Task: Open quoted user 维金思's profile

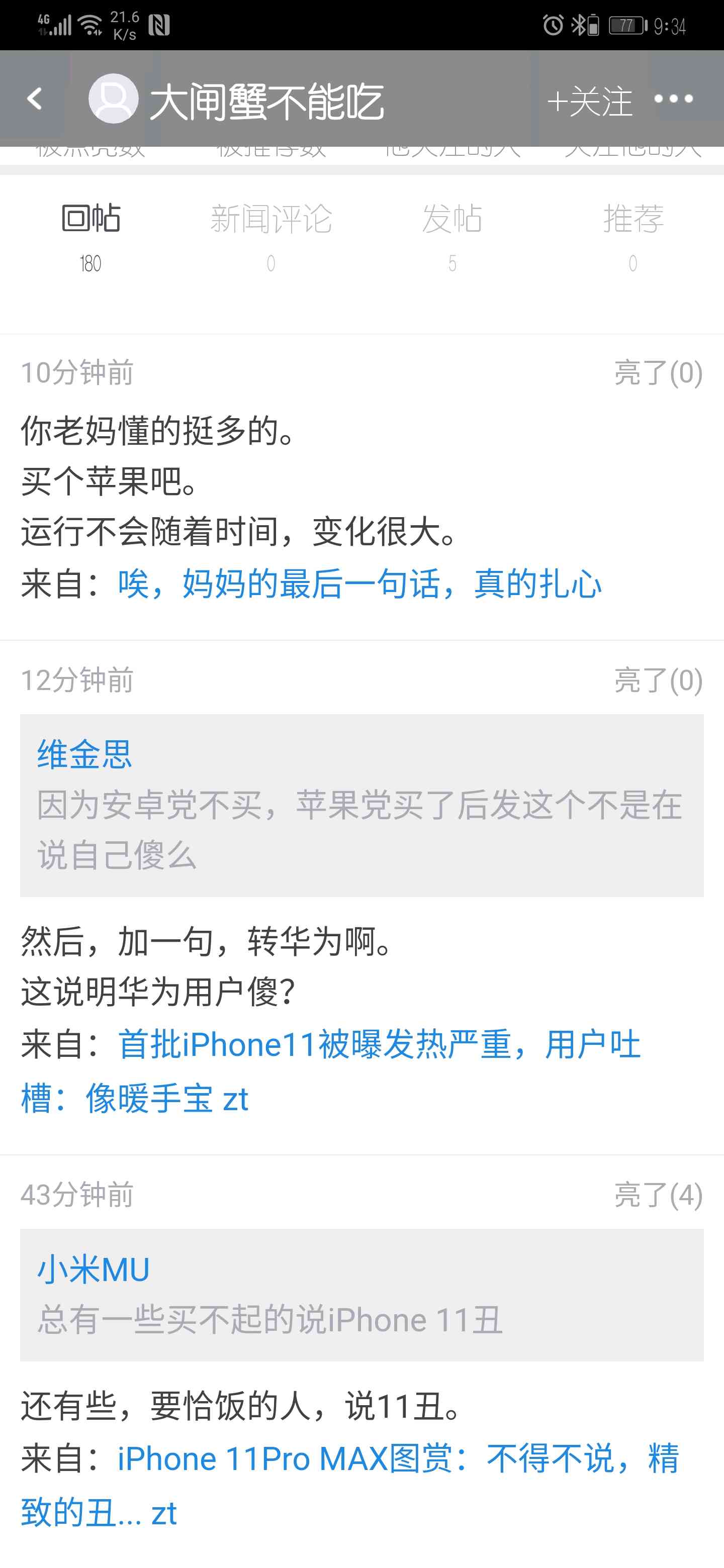Action: click(x=84, y=754)
